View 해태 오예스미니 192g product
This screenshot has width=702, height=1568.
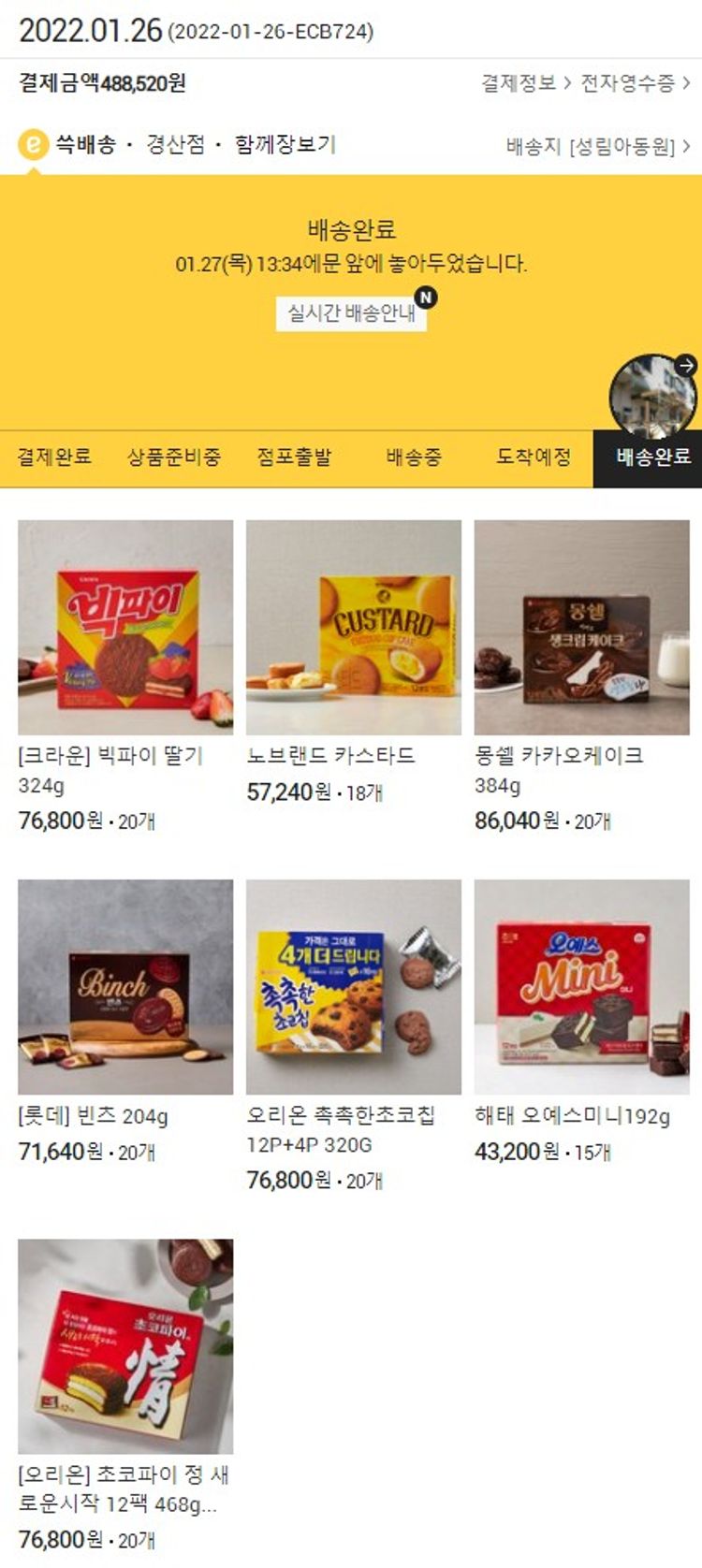pos(581,987)
